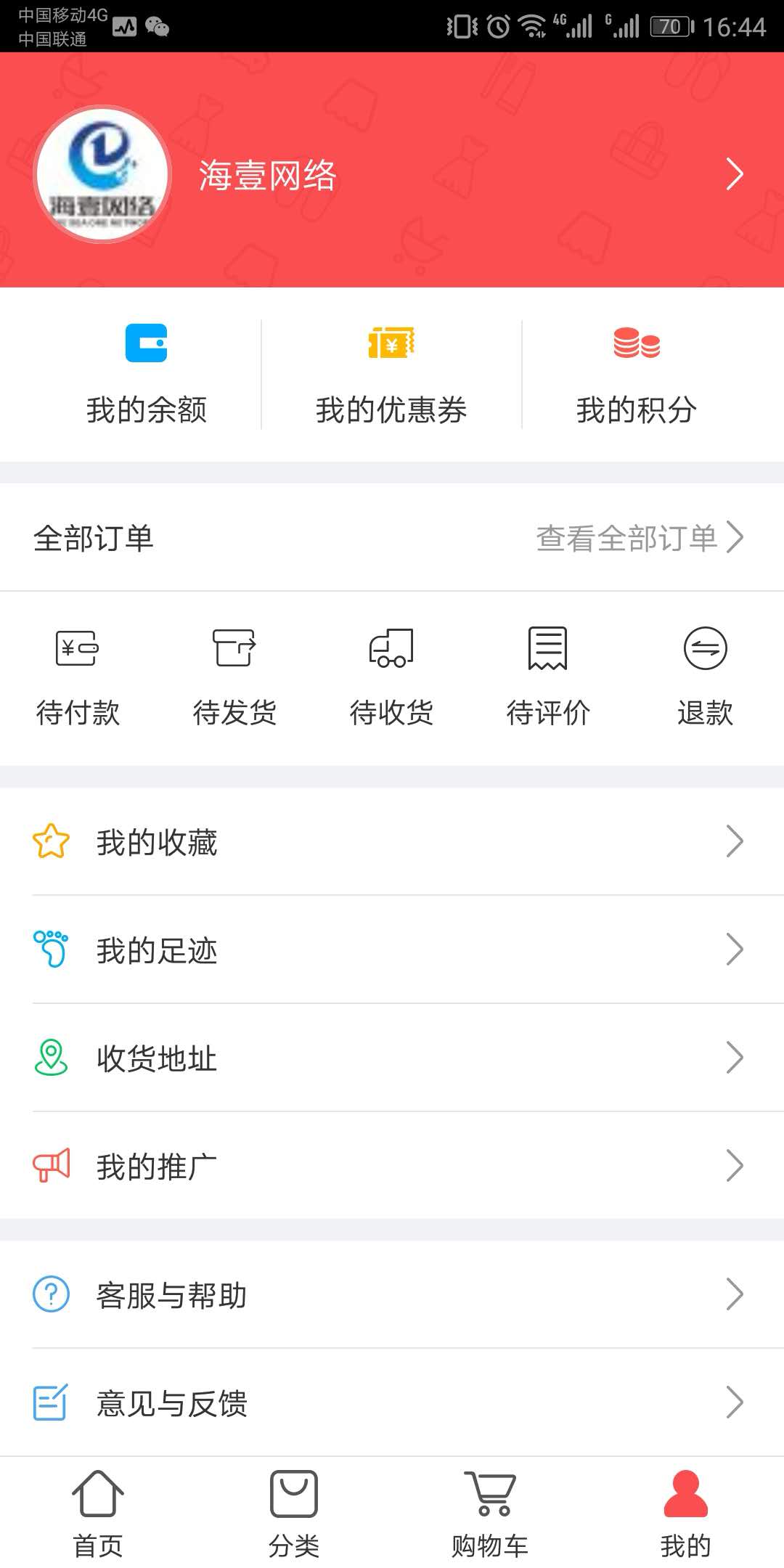
Task: Open 意见与反馈 feedback
Action: [392, 1403]
